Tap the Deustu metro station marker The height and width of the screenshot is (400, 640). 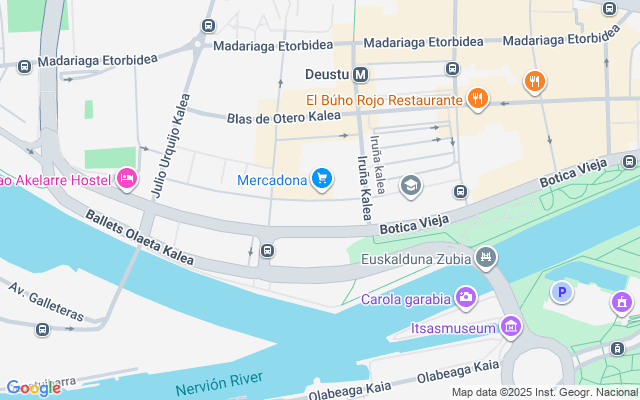362,75
